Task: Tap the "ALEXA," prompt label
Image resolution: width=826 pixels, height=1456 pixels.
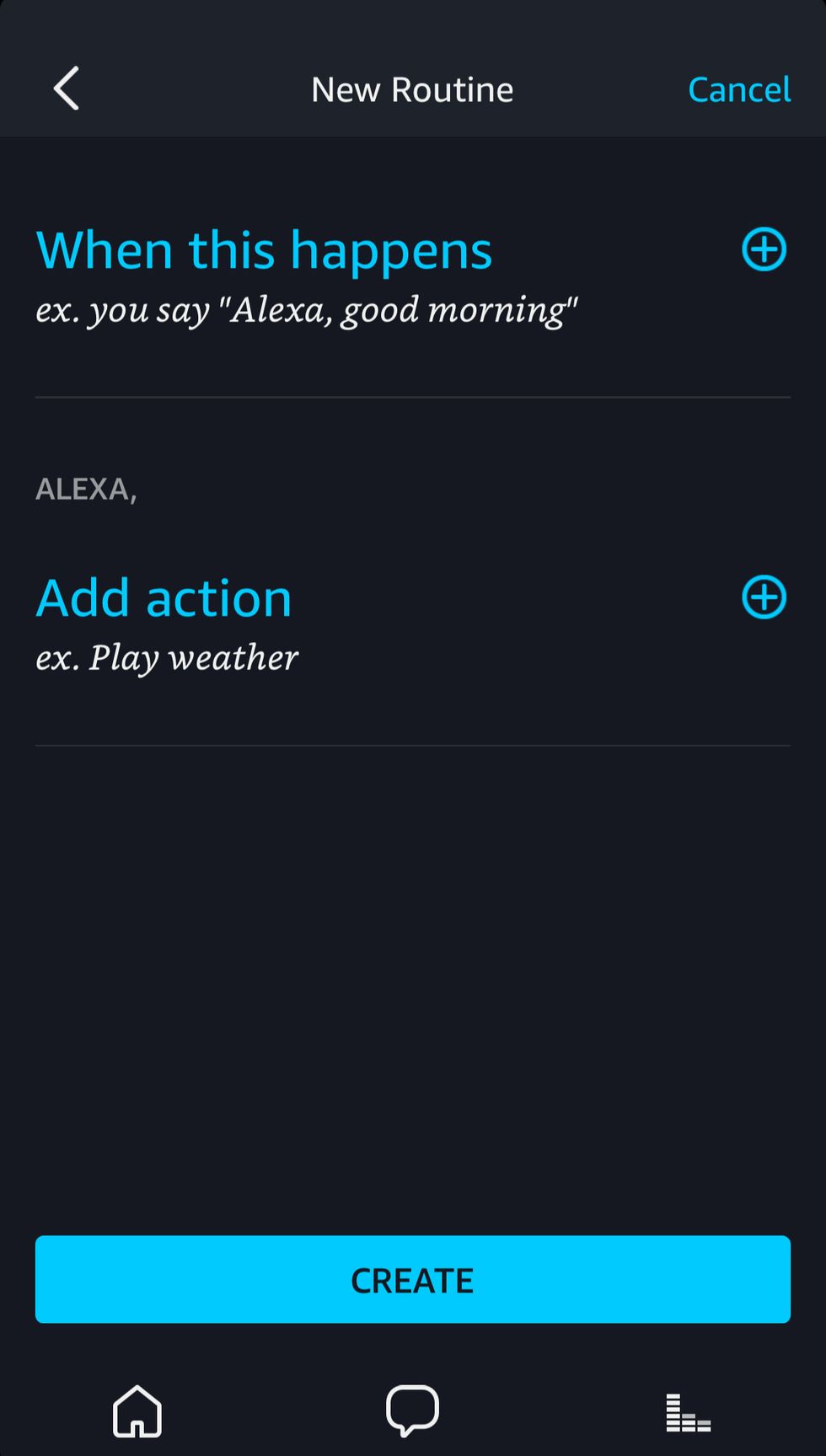Action: (x=87, y=490)
